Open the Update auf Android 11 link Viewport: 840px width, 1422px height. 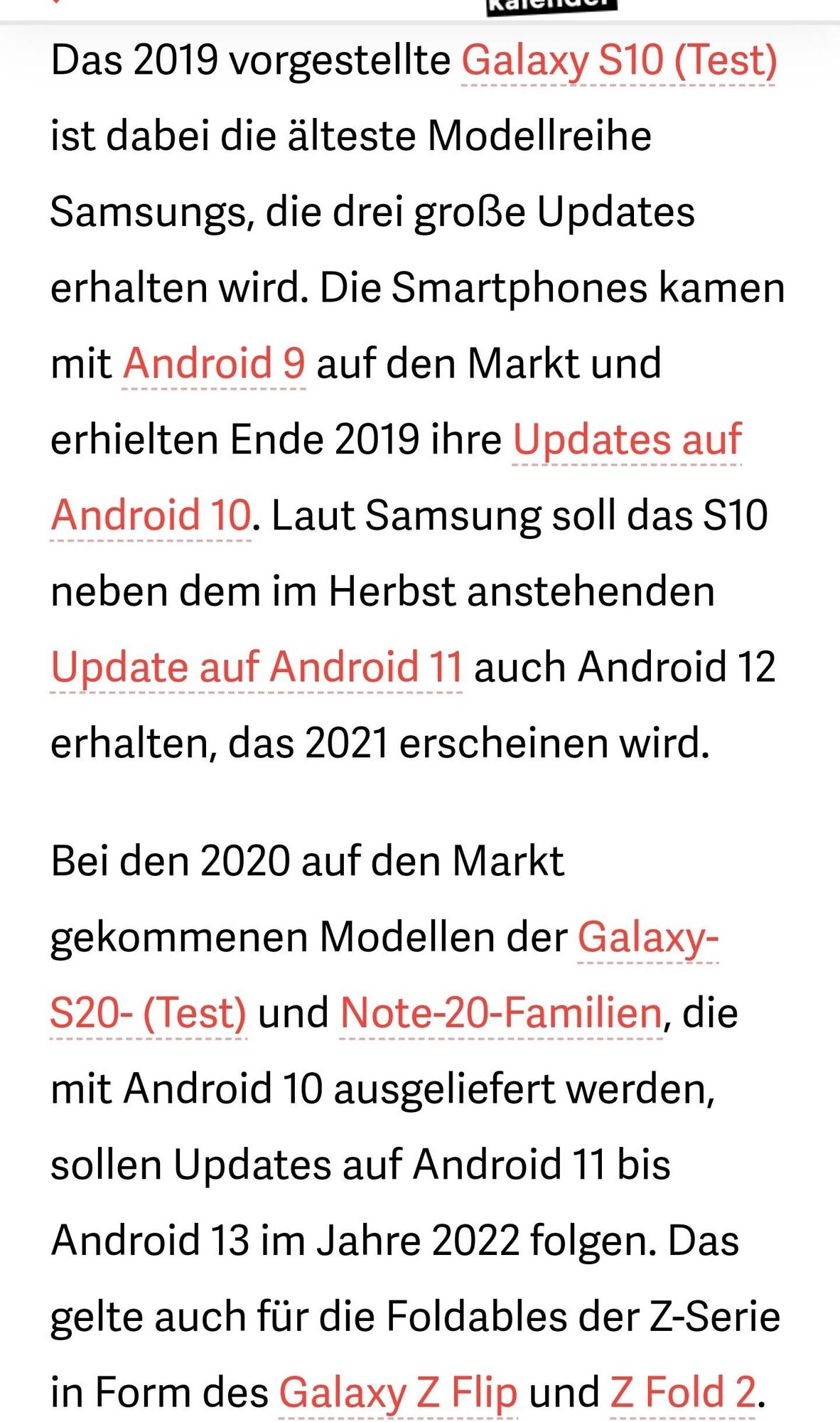257,668
